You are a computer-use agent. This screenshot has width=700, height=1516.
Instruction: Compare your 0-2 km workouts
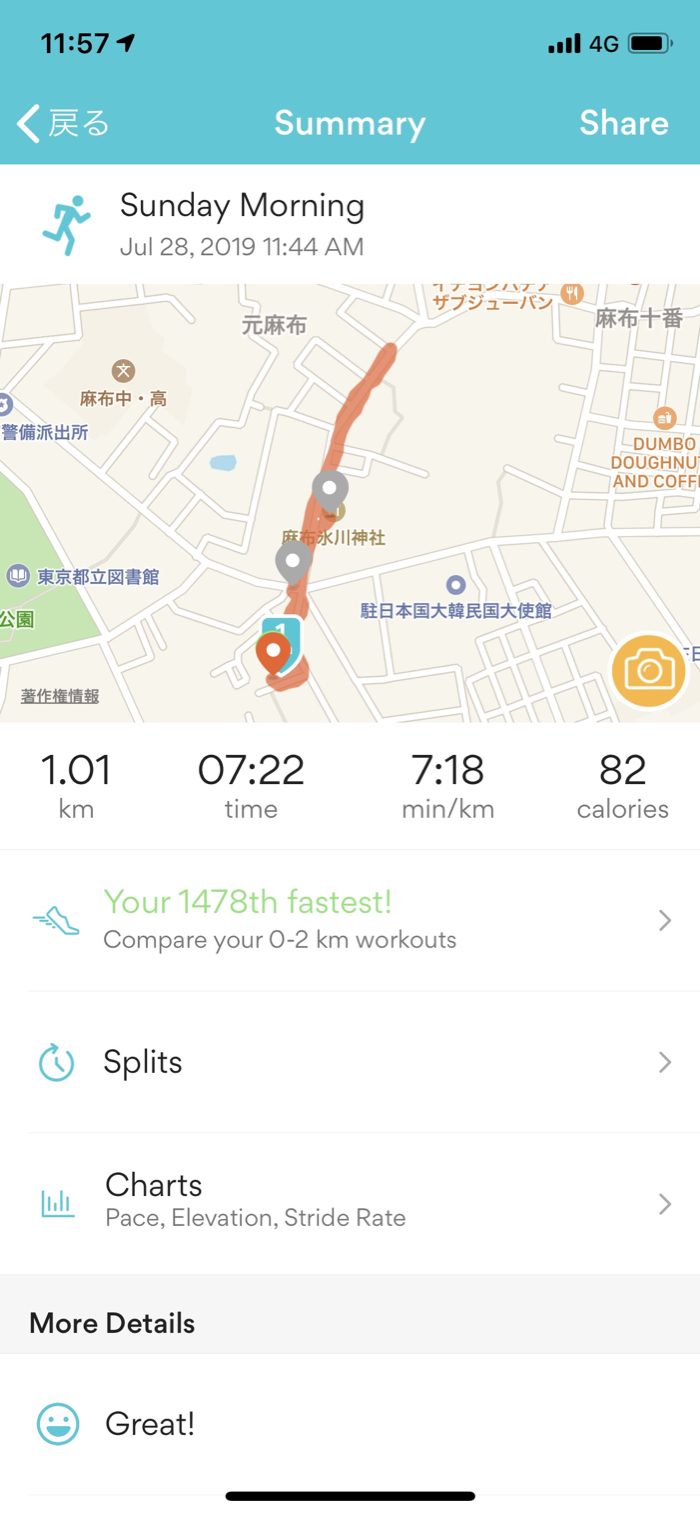350,920
